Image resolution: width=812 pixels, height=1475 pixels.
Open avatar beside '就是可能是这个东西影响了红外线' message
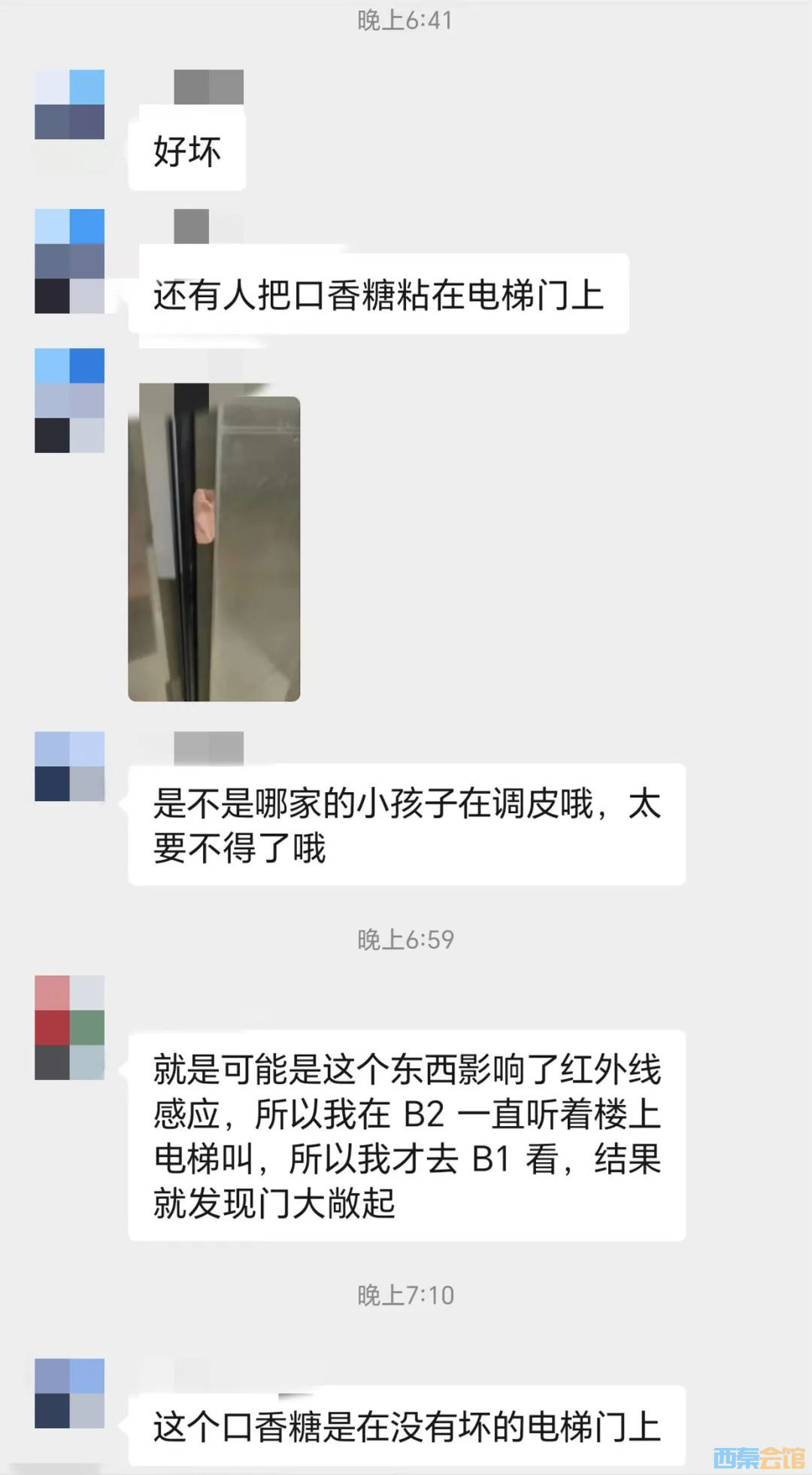point(69,1027)
